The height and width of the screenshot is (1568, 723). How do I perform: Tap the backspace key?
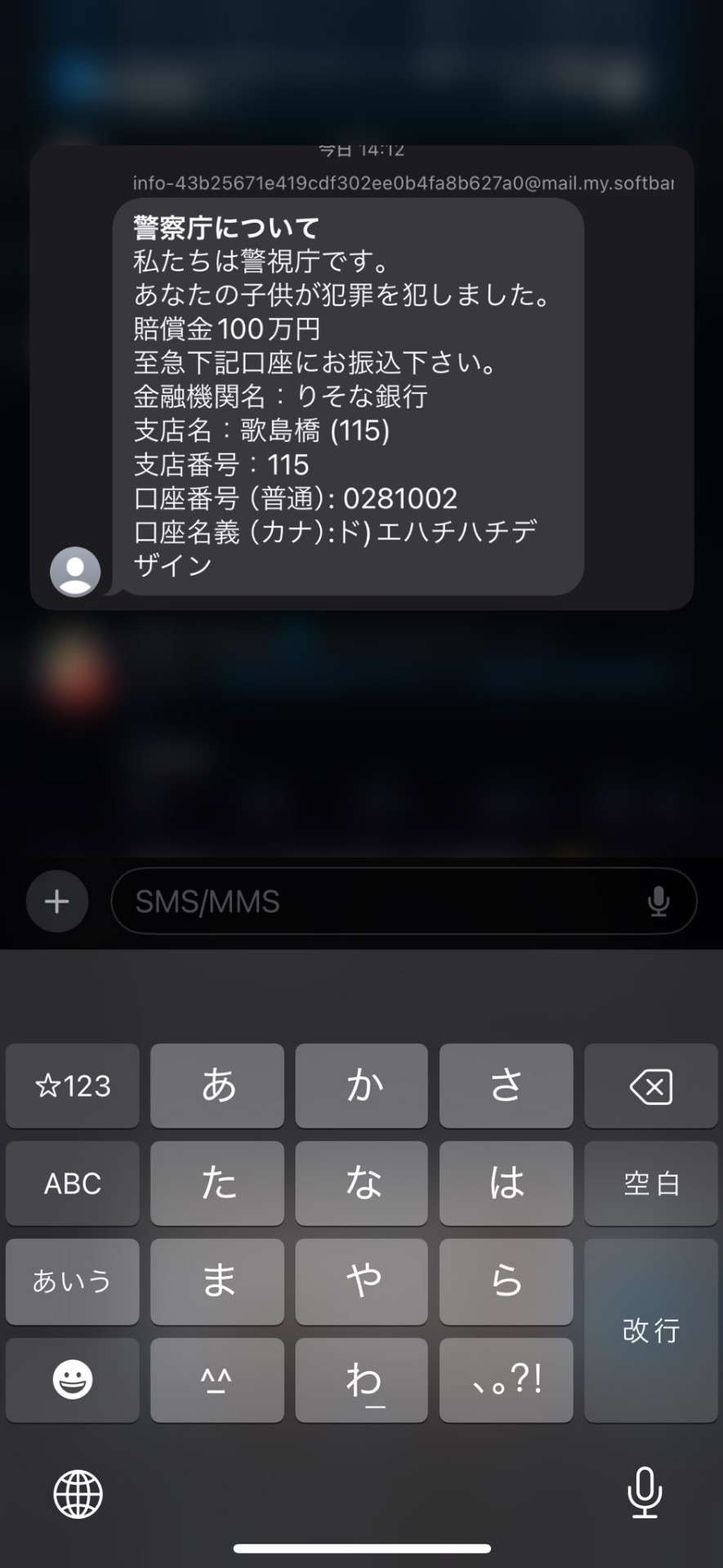click(x=651, y=1086)
